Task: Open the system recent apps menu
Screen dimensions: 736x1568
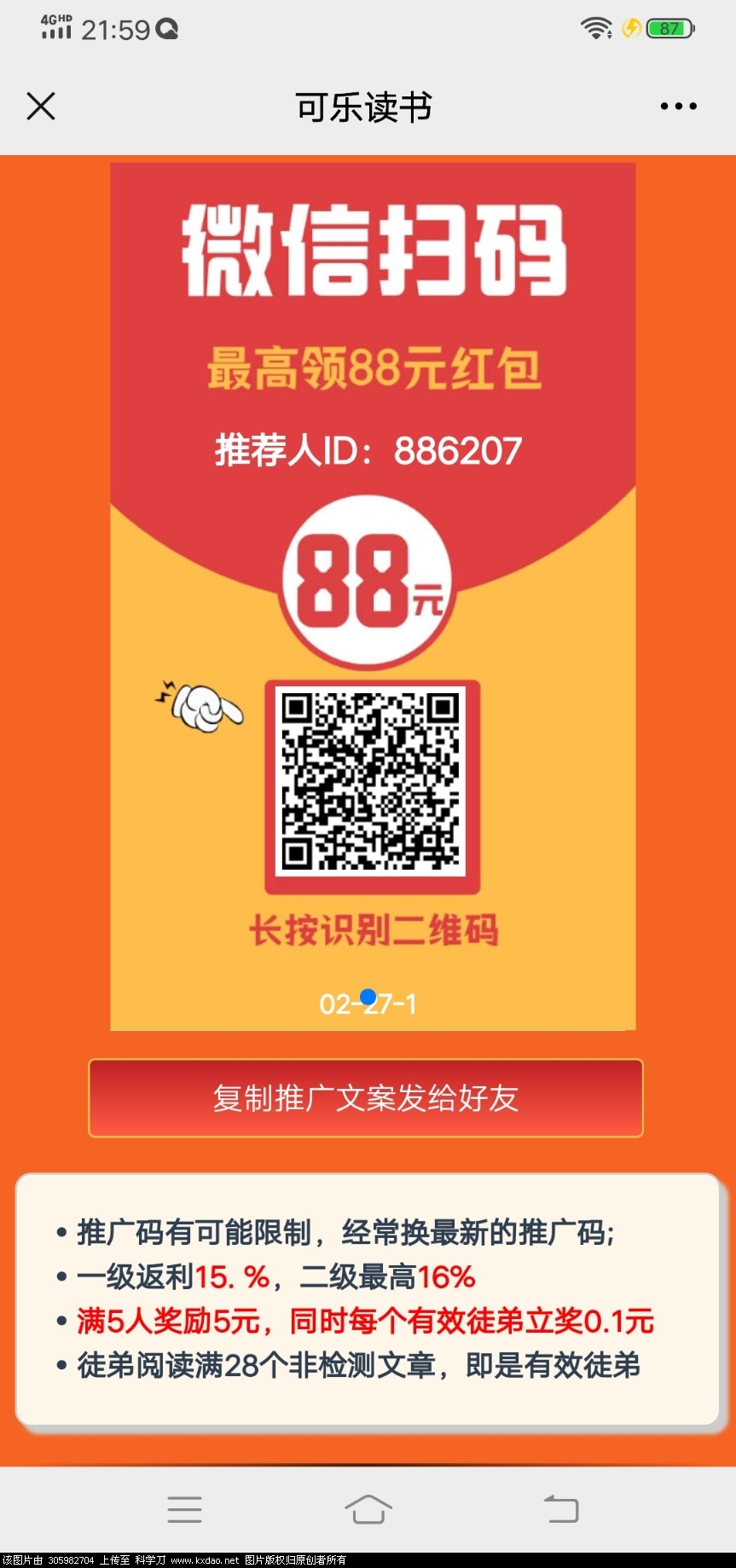Action: [x=184, y=1508]
